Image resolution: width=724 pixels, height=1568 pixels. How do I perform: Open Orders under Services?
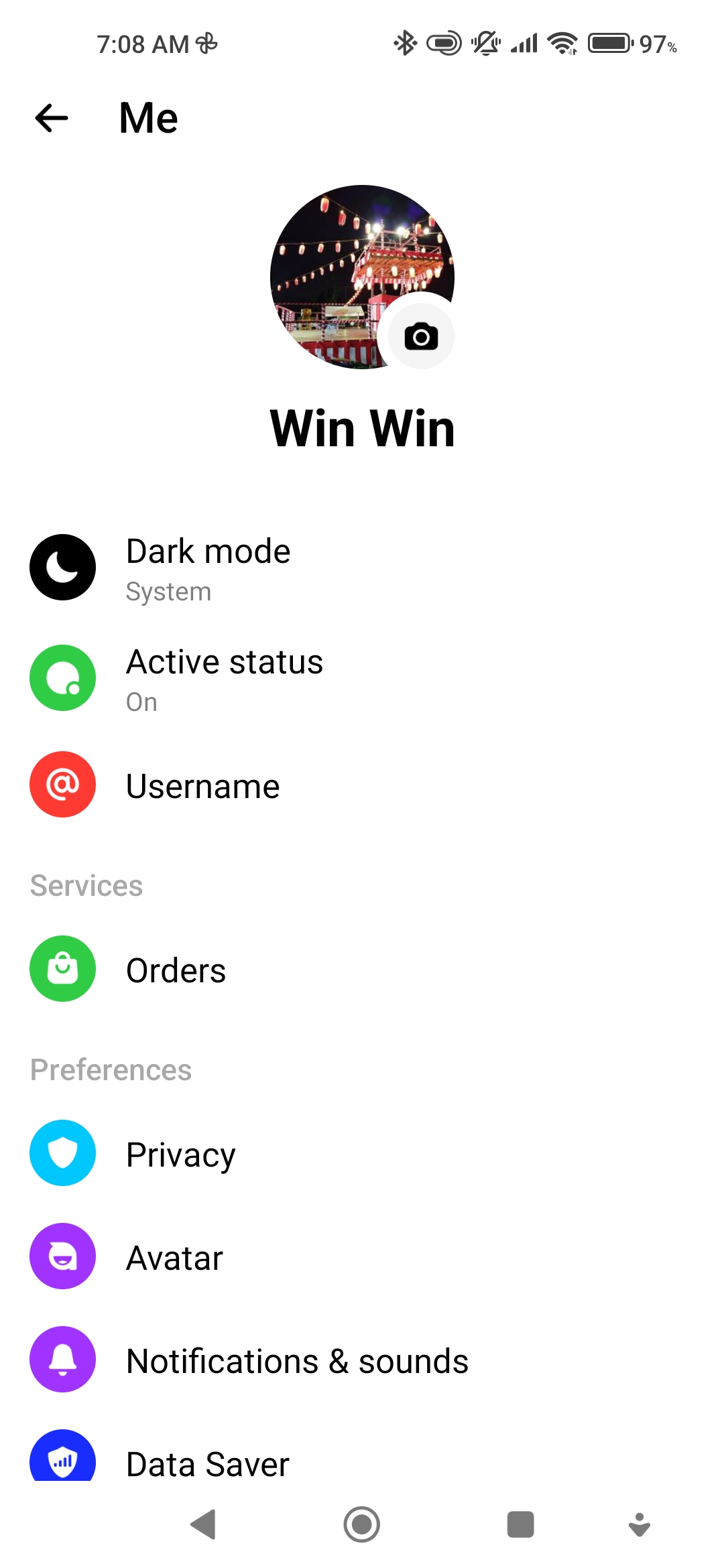(362, 970)
